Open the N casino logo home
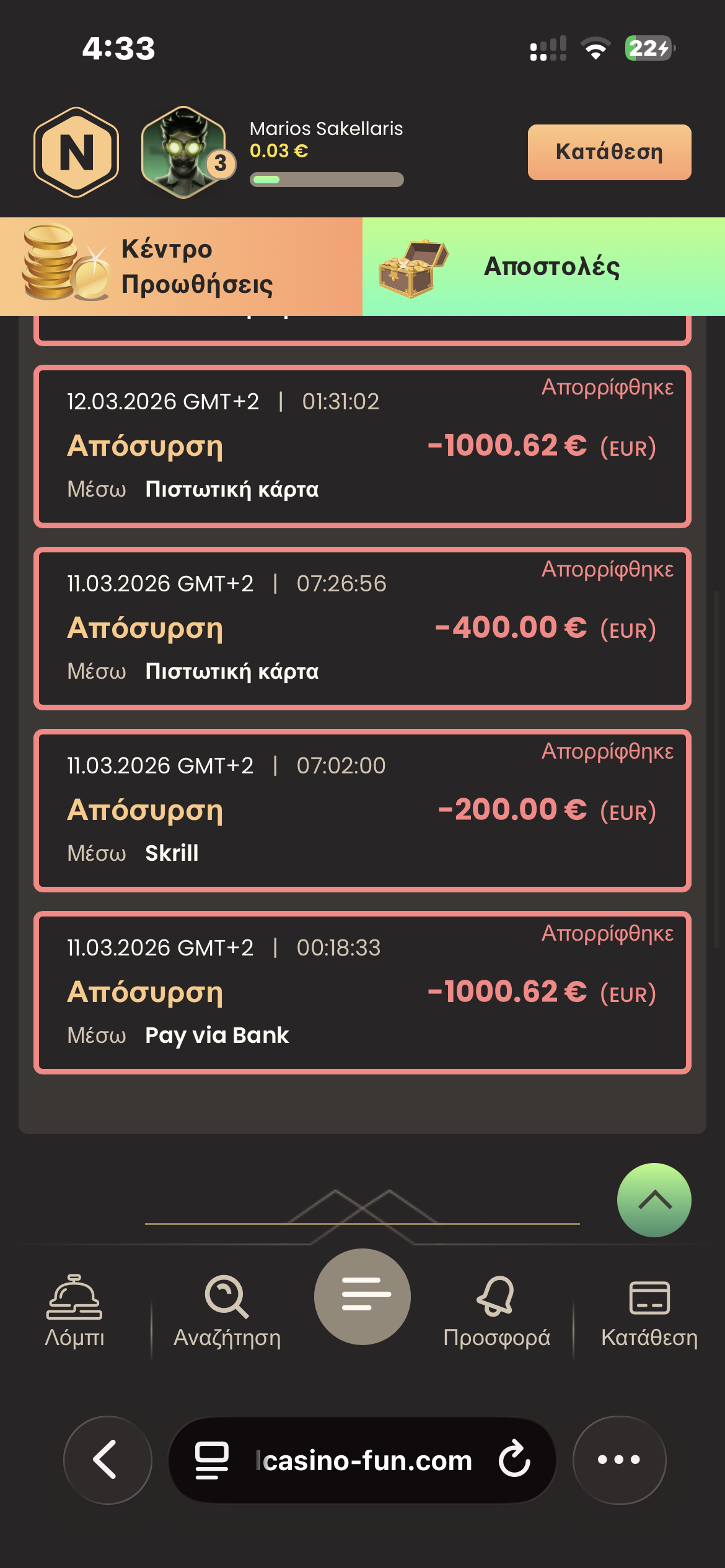Screen dimensions: 725x1568 (x=76, y=152)
